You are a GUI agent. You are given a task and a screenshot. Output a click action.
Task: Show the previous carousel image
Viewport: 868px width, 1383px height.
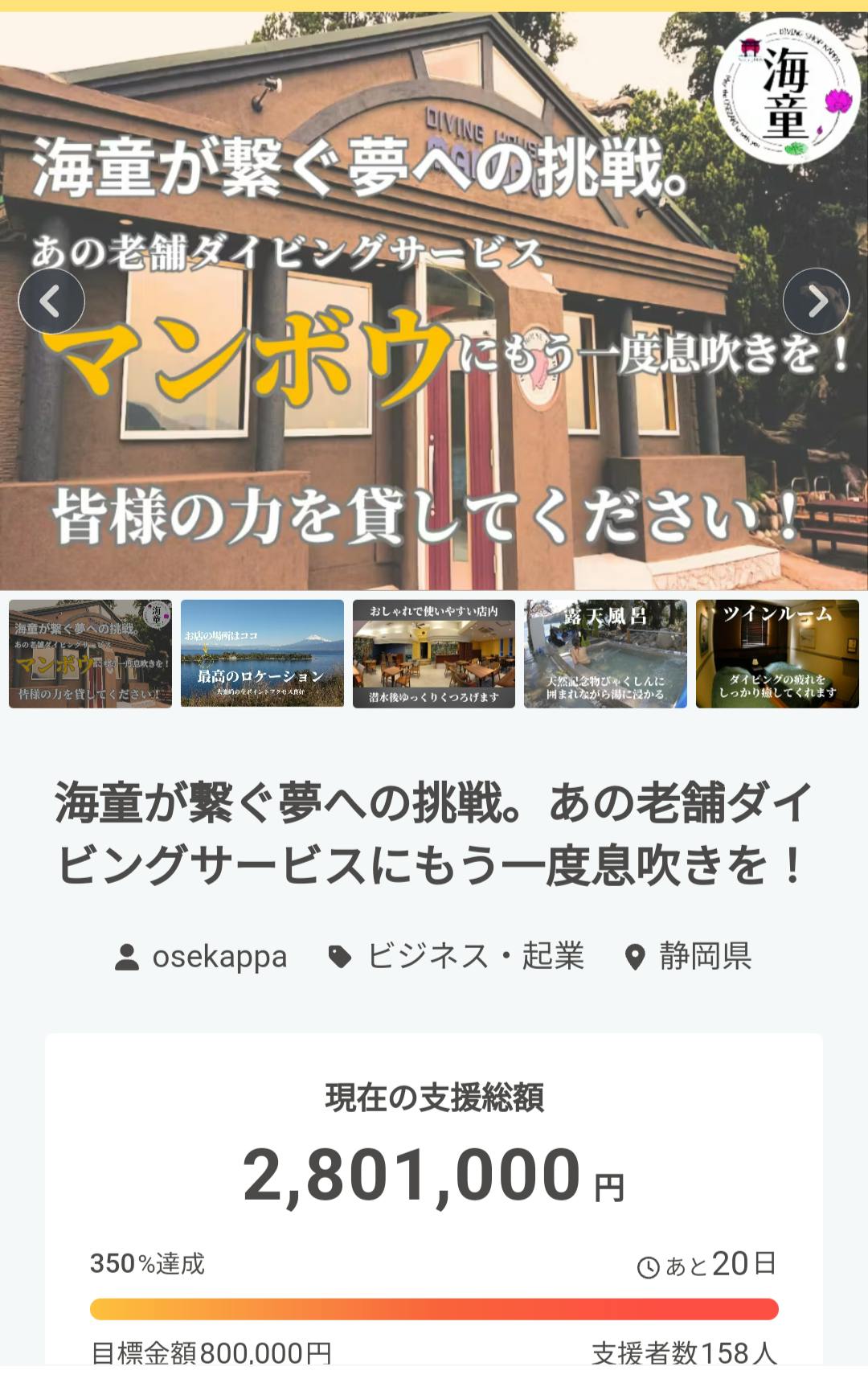[x=51, y=301]
